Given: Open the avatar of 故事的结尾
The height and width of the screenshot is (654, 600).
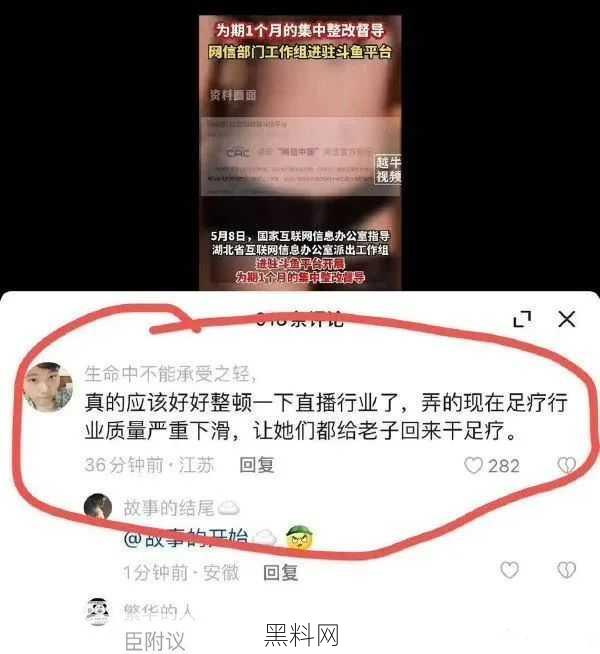Looking at the screenshot, I should [96, 507].
